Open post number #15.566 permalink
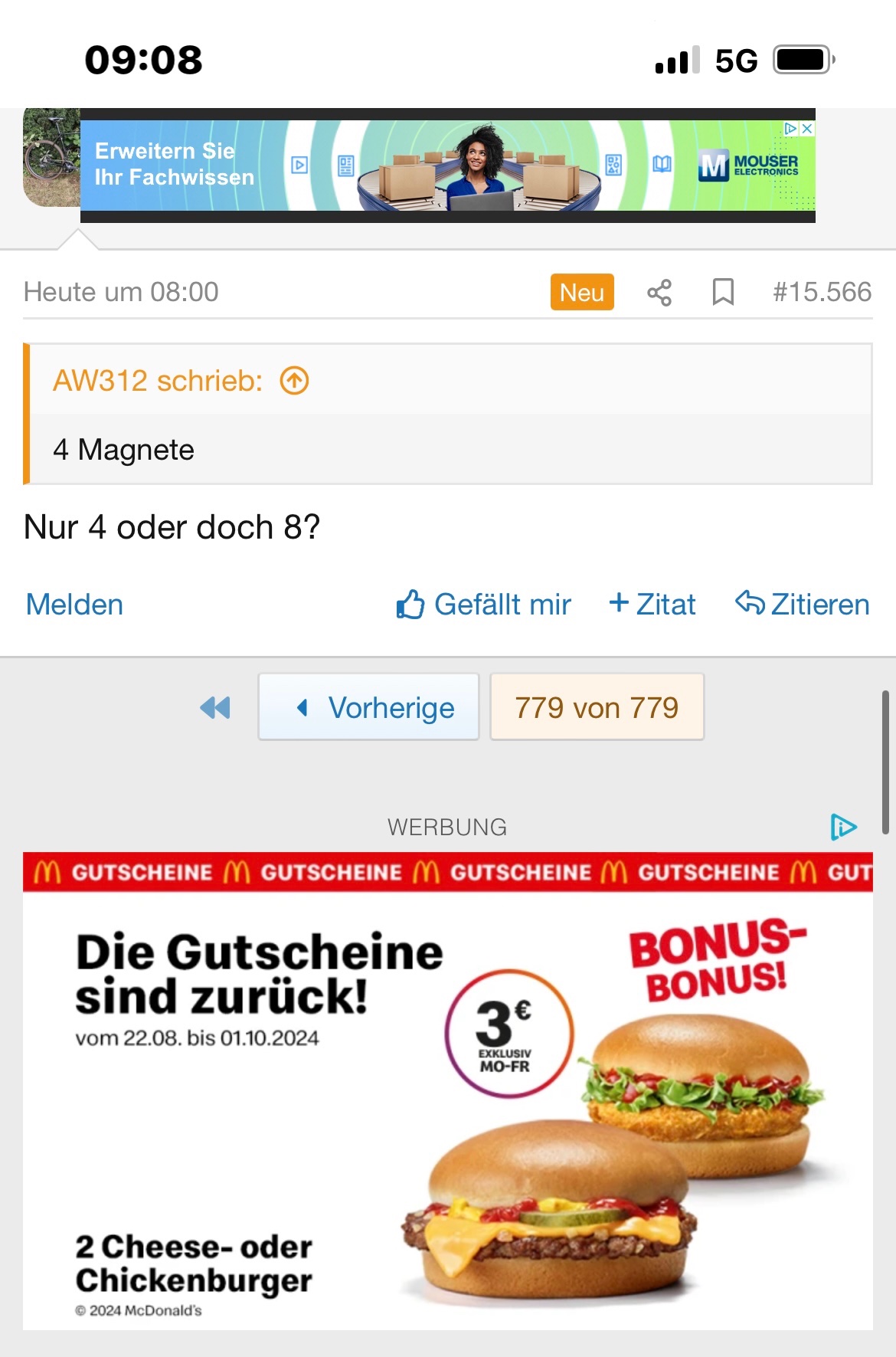Screen dimensions: 896x1357 [x=822, y=293]
